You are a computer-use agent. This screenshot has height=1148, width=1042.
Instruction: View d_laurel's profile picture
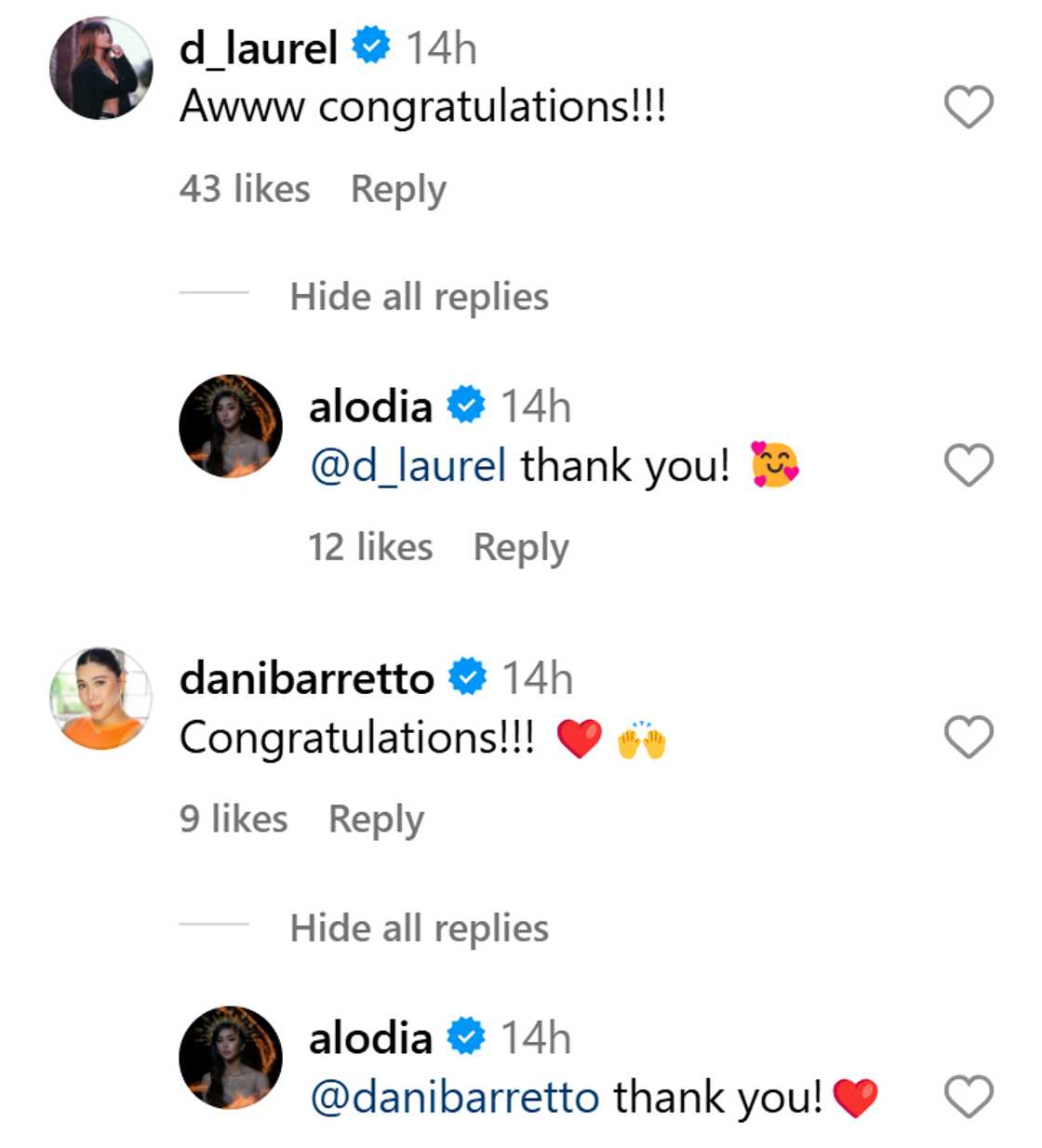tap(100, 68)
